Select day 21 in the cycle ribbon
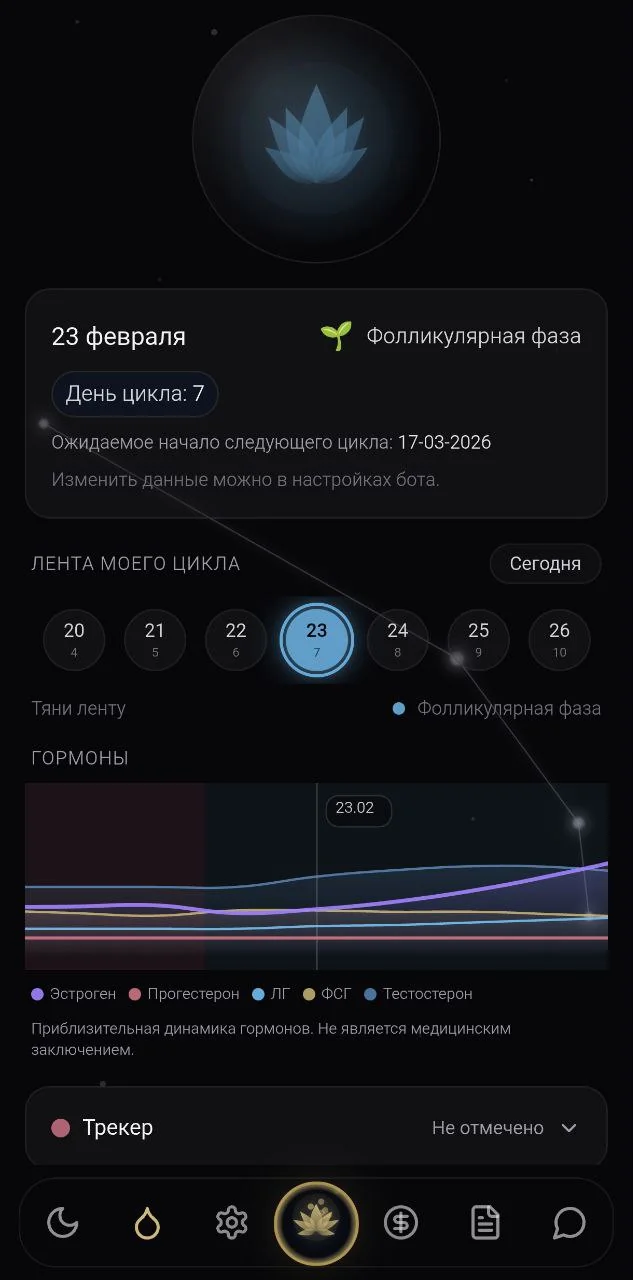 155,639
